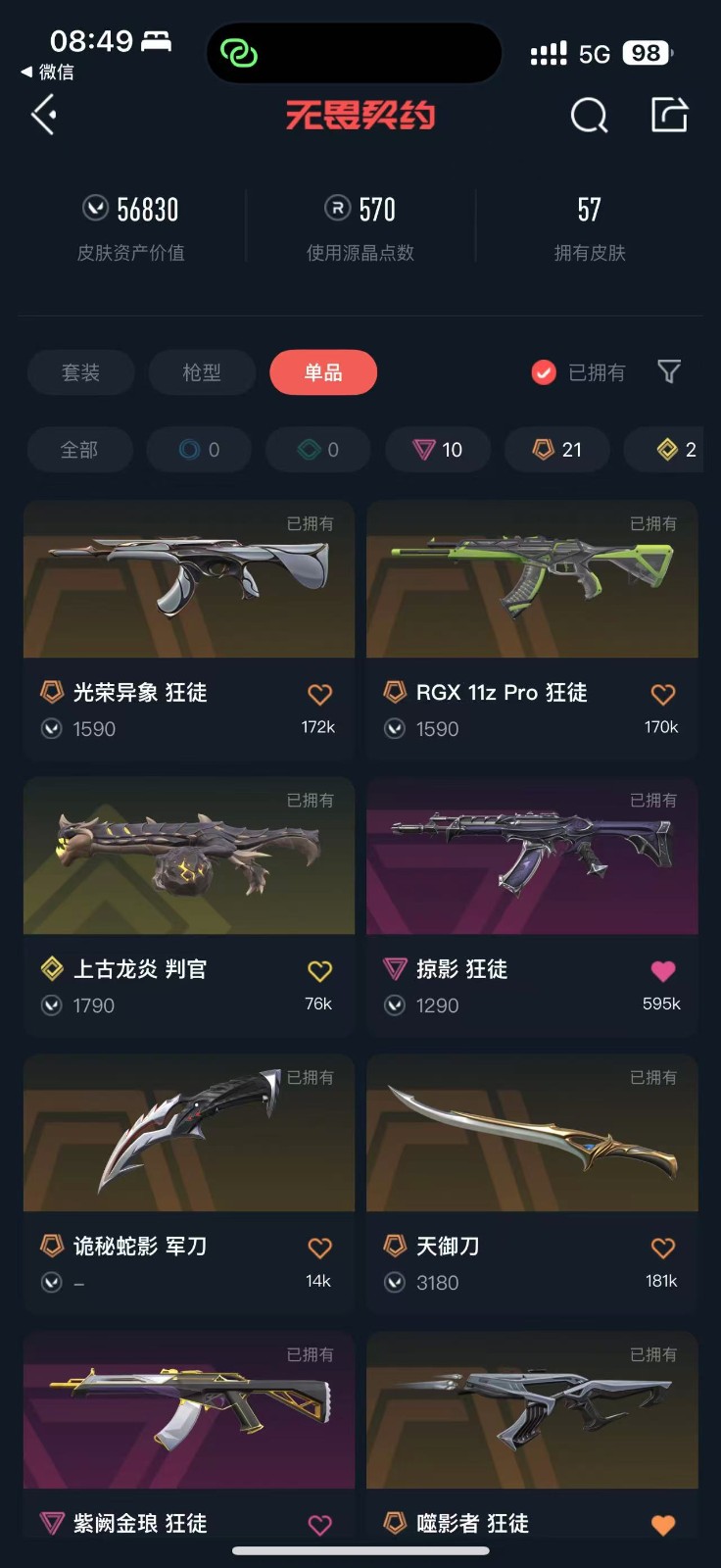Open the 光荣异象 狂徒 skin card

189,580
